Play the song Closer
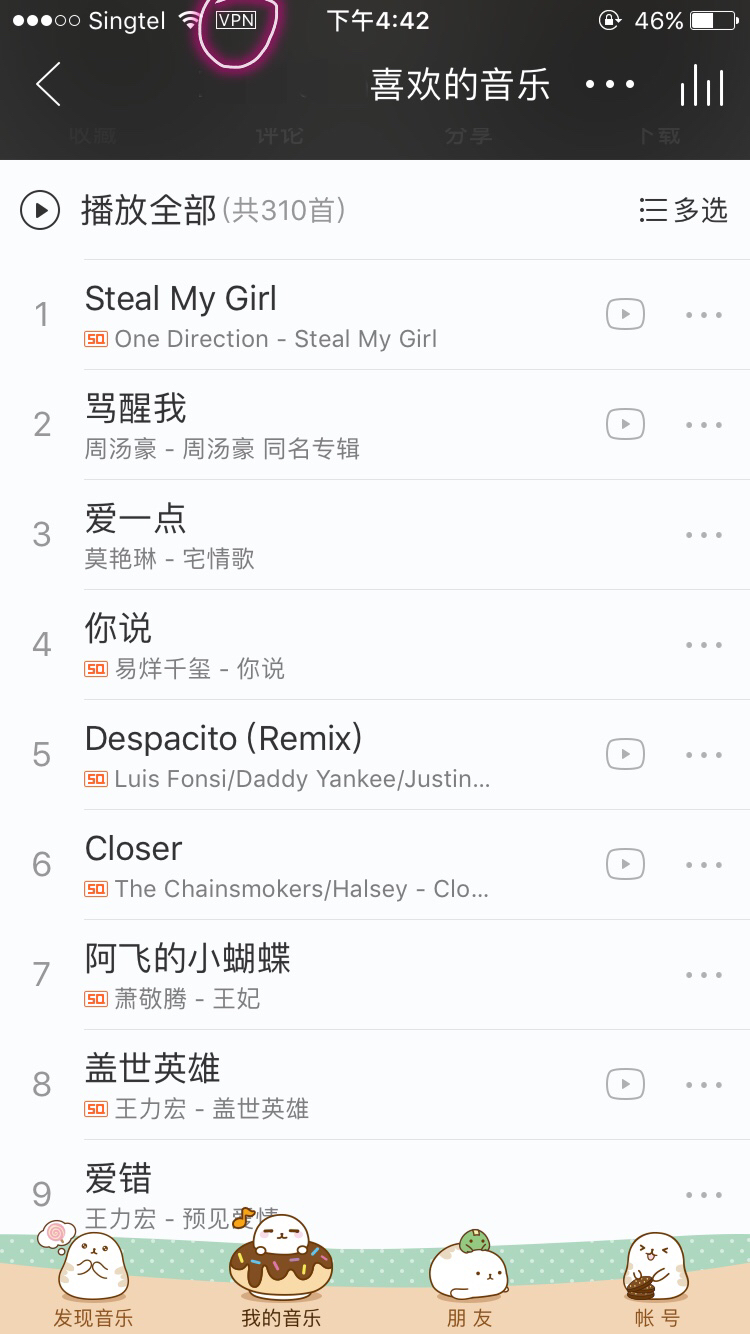Viewport: 750px width, 1334px height. tap(300, 864)
